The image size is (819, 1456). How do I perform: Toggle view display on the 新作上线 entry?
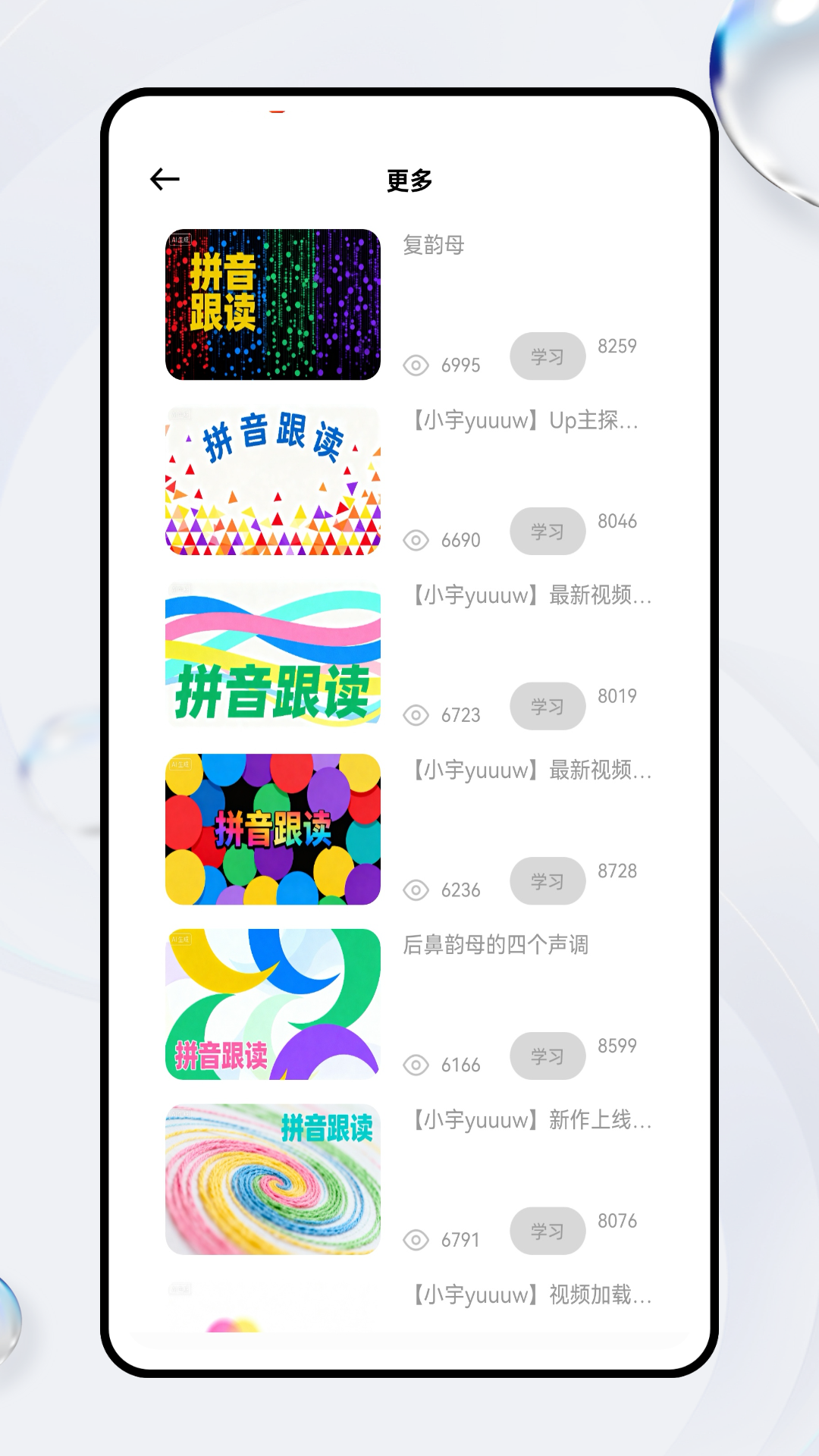pos(416,1240)
